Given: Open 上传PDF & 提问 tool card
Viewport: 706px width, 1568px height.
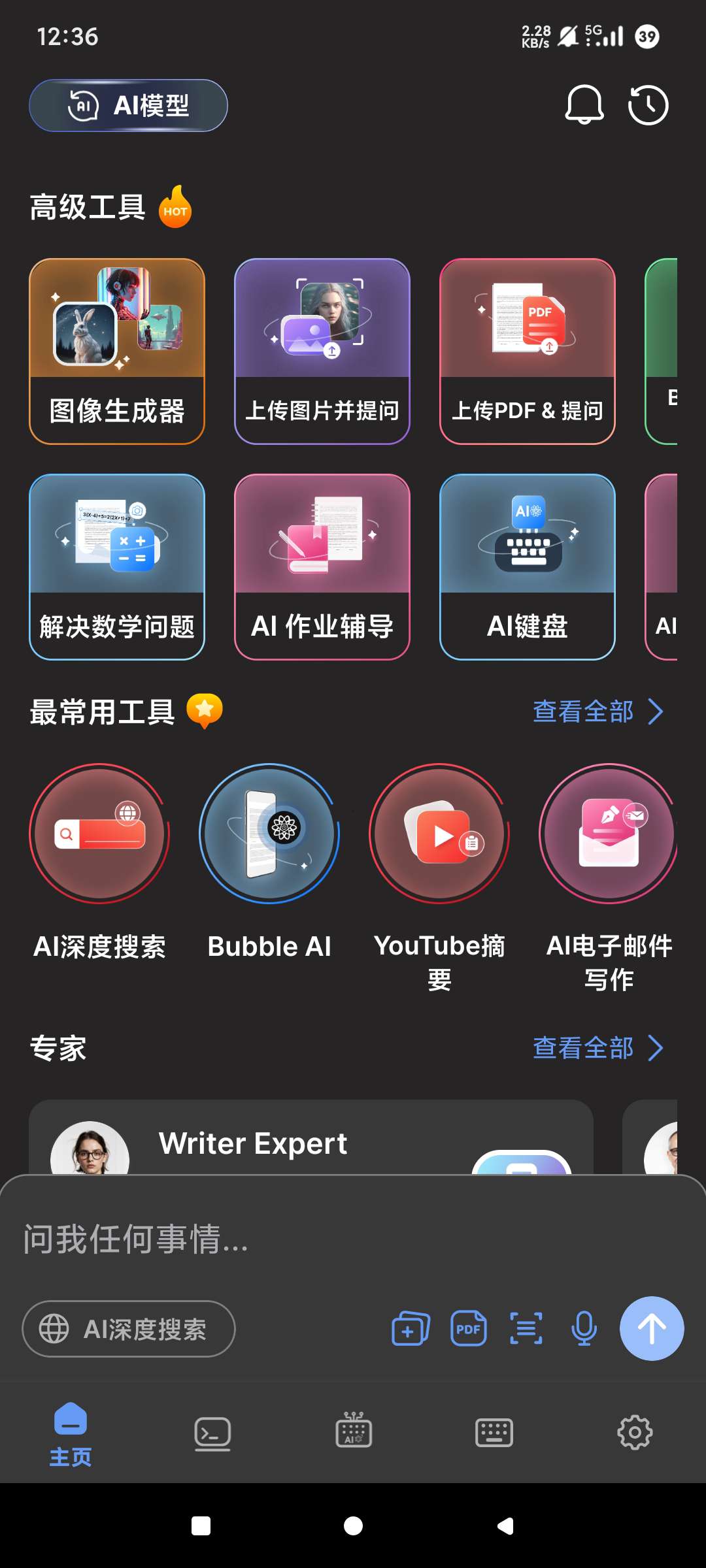Looking at the screenshot, I should [x=528, y=351].
